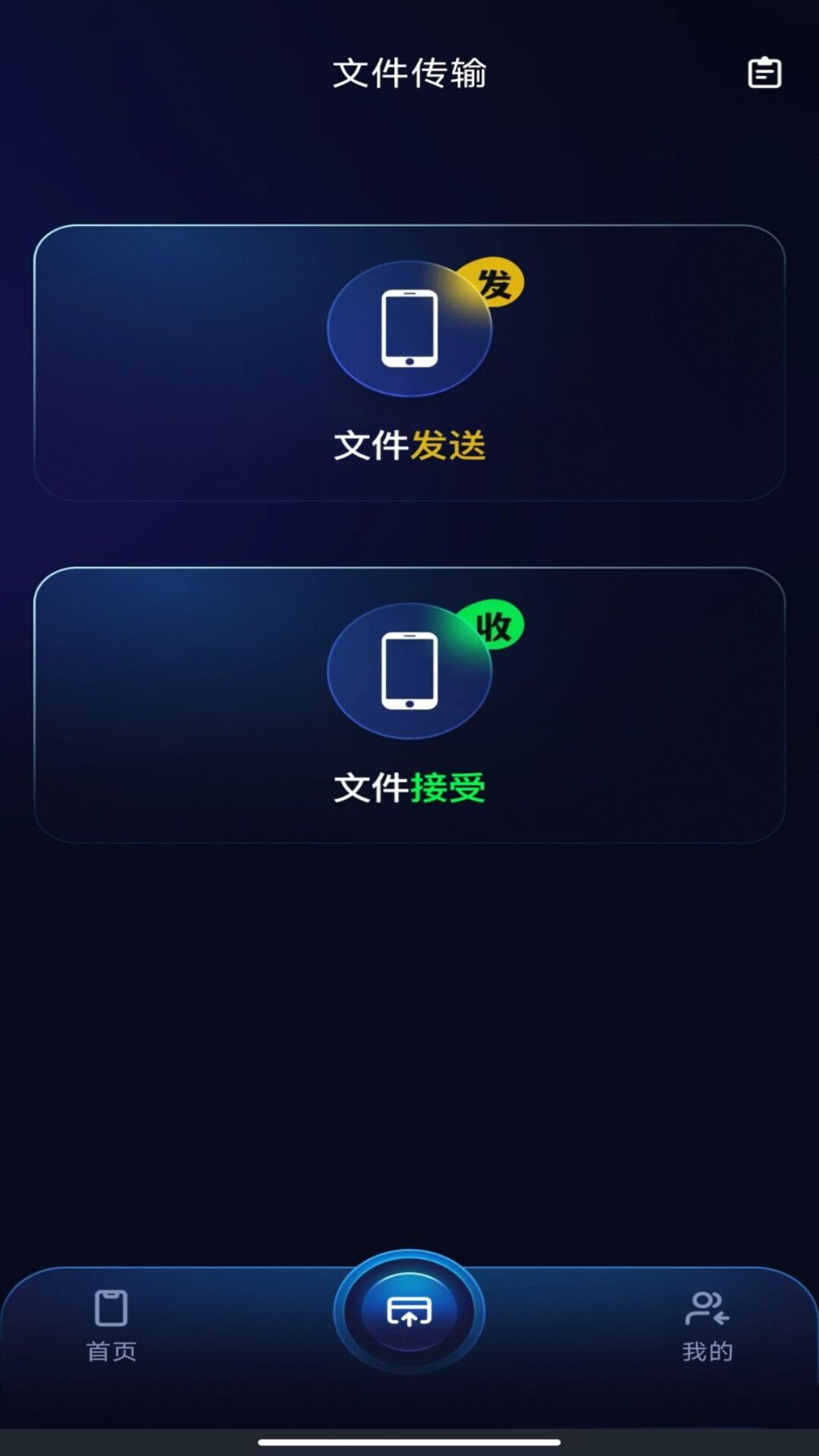Open the 文件发送 file sending card
819x1456 pixels.
[x=409, y=360]
